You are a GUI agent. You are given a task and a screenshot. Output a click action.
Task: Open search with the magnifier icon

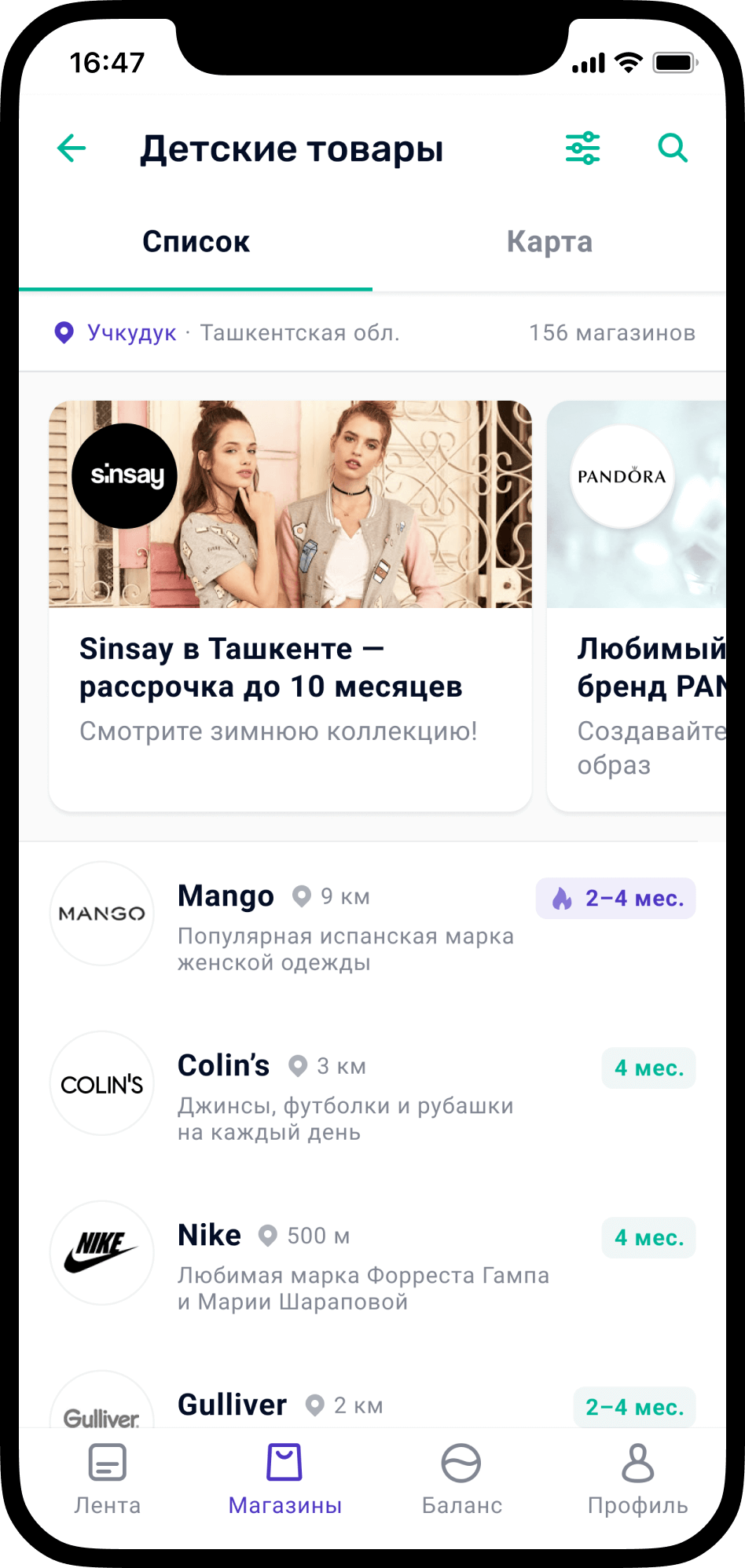(x=673, y=148)
